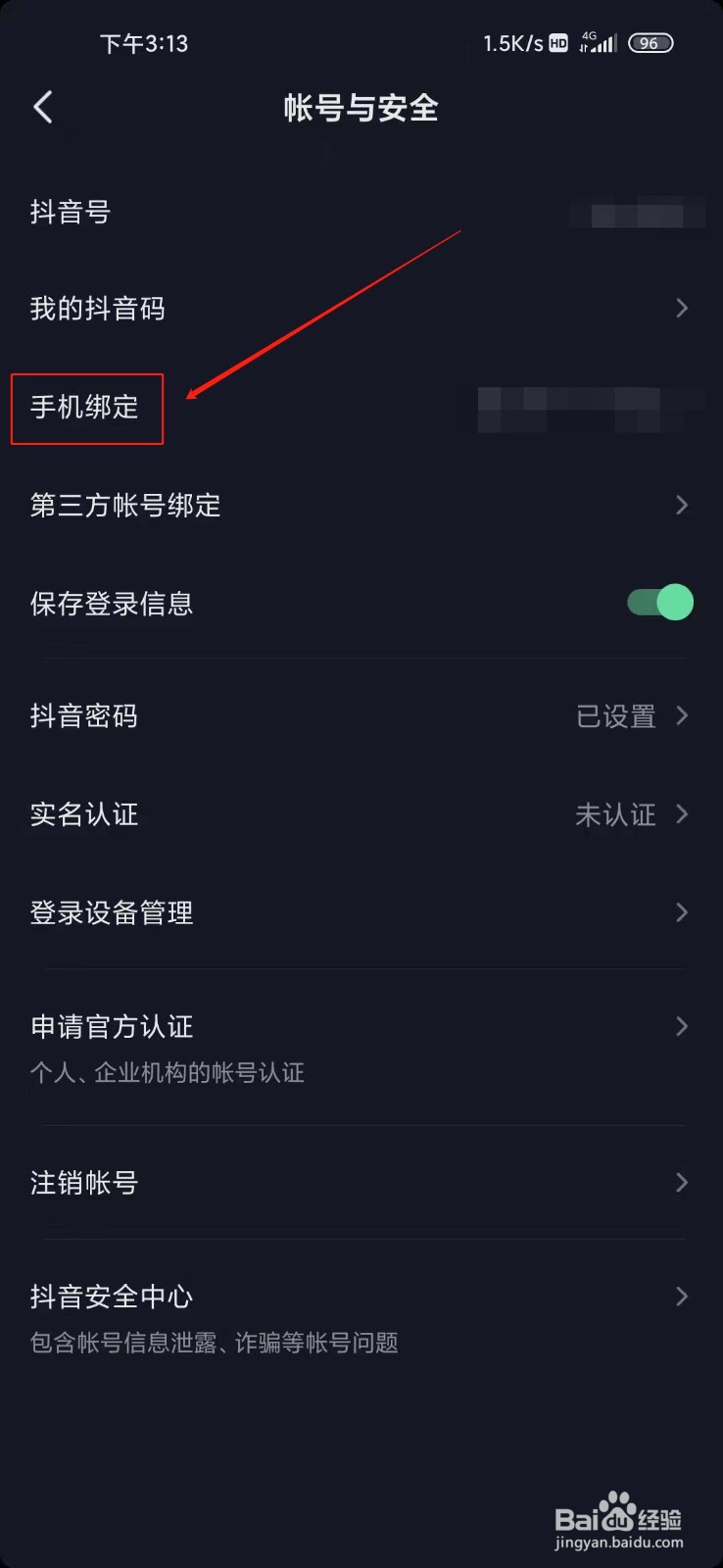Switch the green toggle next to 保存登录信息
Screen dimensions: 723x1568
pyautogui.click(x=658, y=603)
